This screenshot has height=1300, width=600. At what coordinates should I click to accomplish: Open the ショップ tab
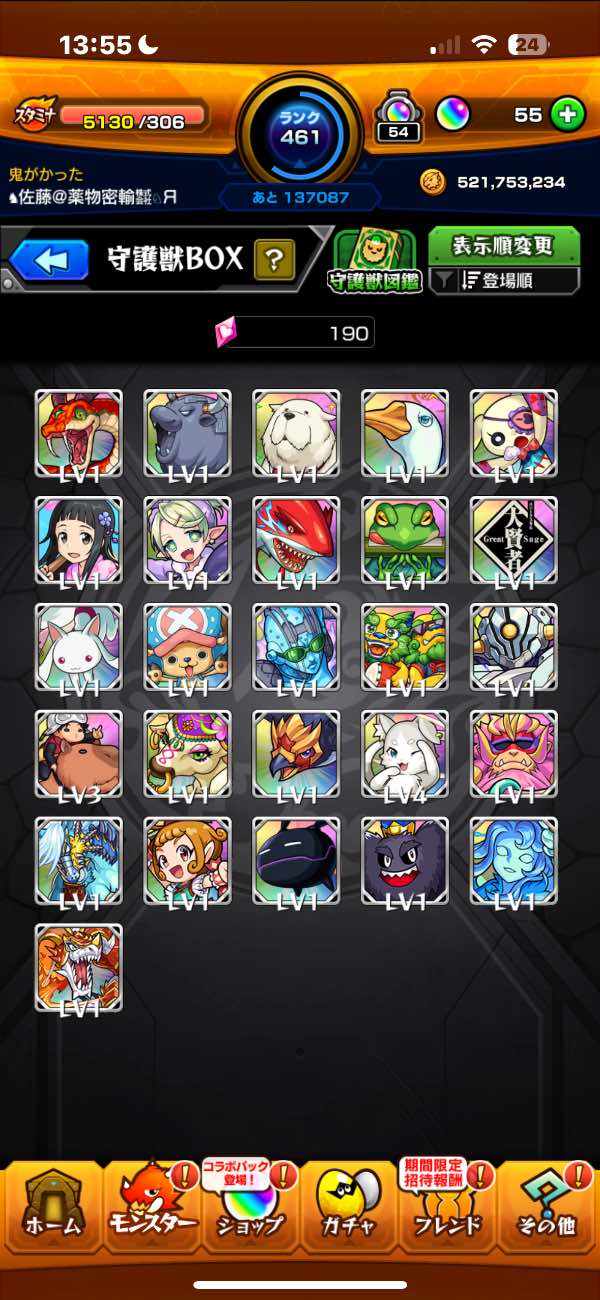(x=250, y=1210)
